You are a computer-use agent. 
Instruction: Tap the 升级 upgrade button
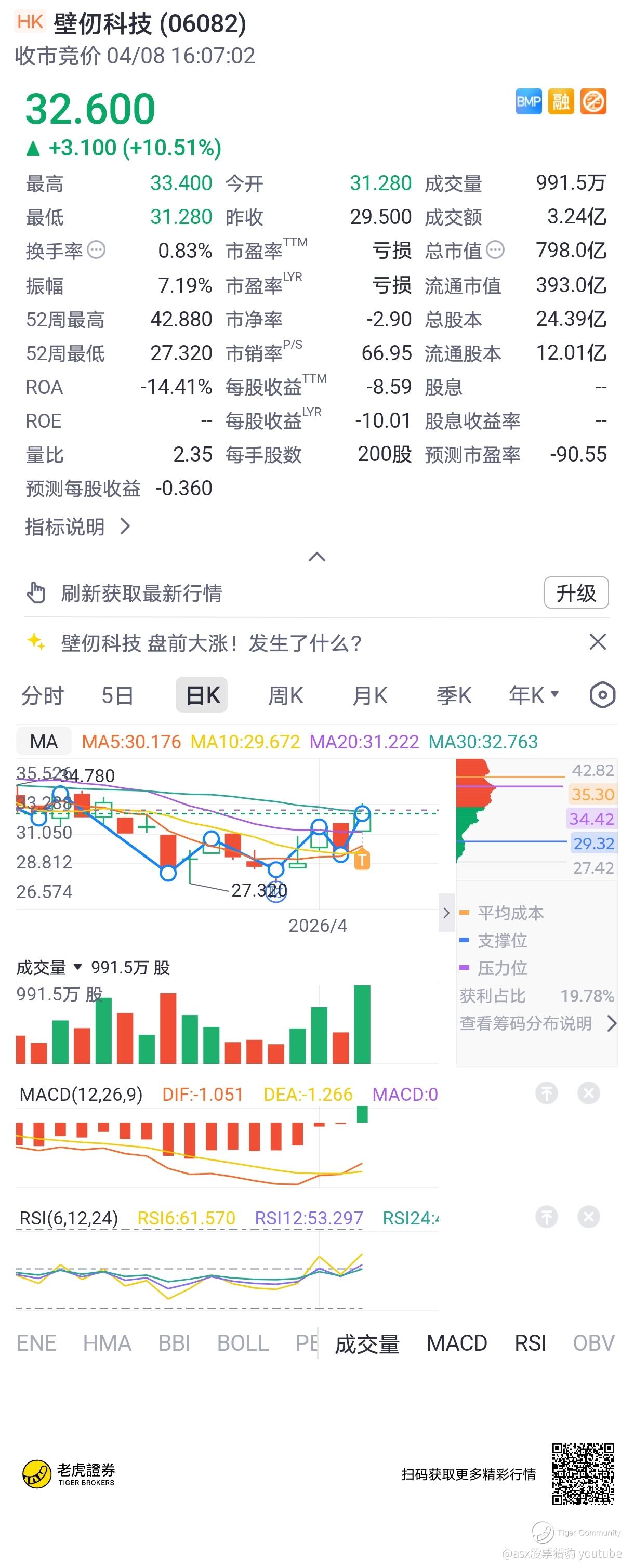pos(576,593)
